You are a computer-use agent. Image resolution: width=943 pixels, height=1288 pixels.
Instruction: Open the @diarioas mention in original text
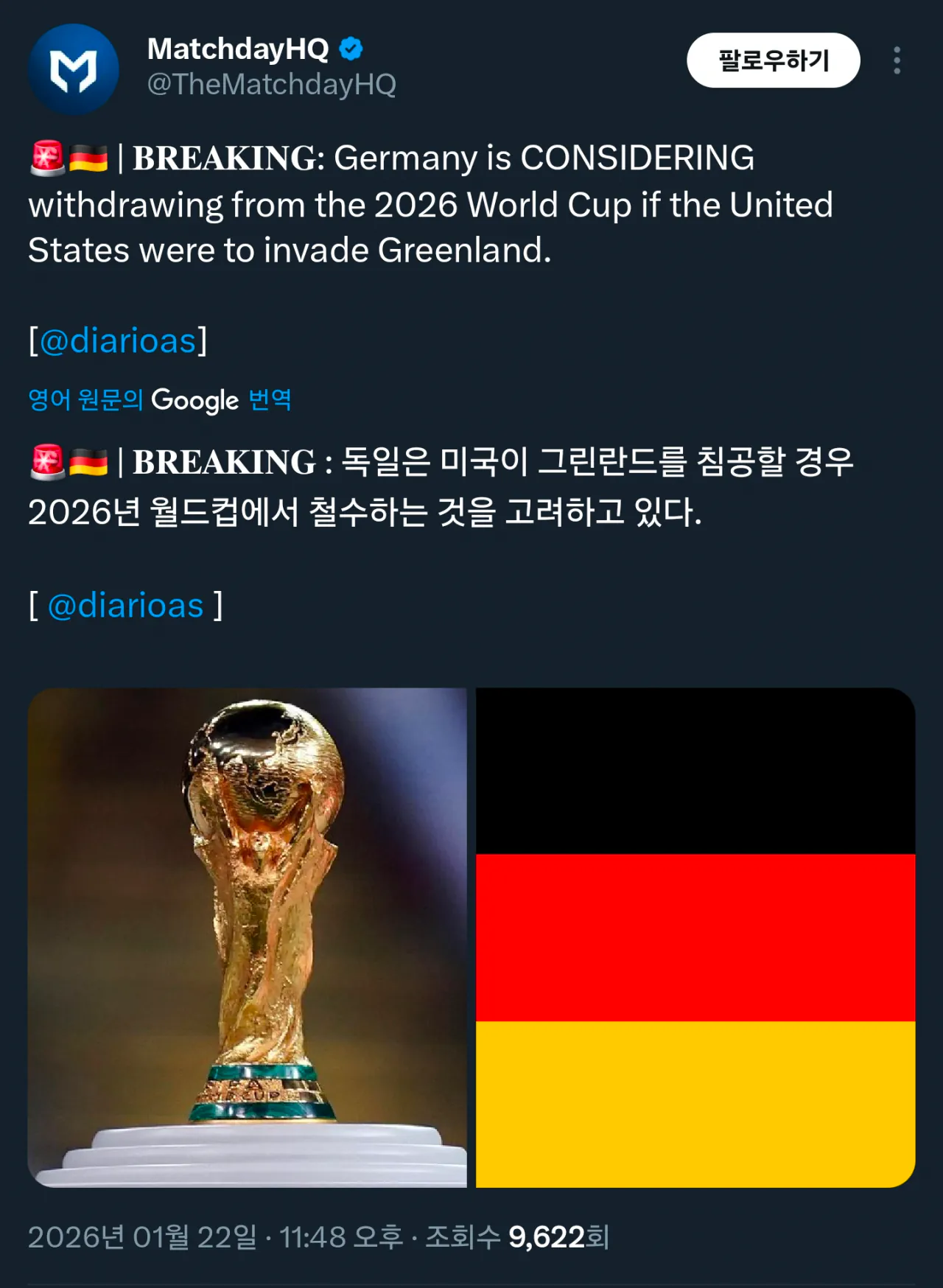(x=118, y=341)
